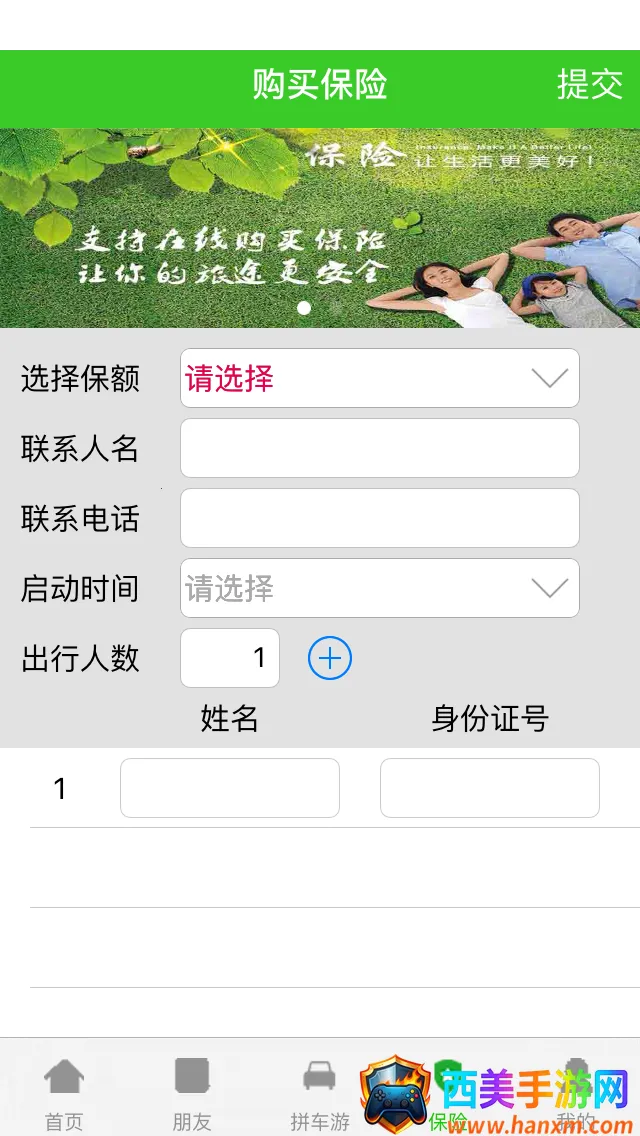
Task: Tap 提交 to submit the insurance form
Action: coord(589,85)
